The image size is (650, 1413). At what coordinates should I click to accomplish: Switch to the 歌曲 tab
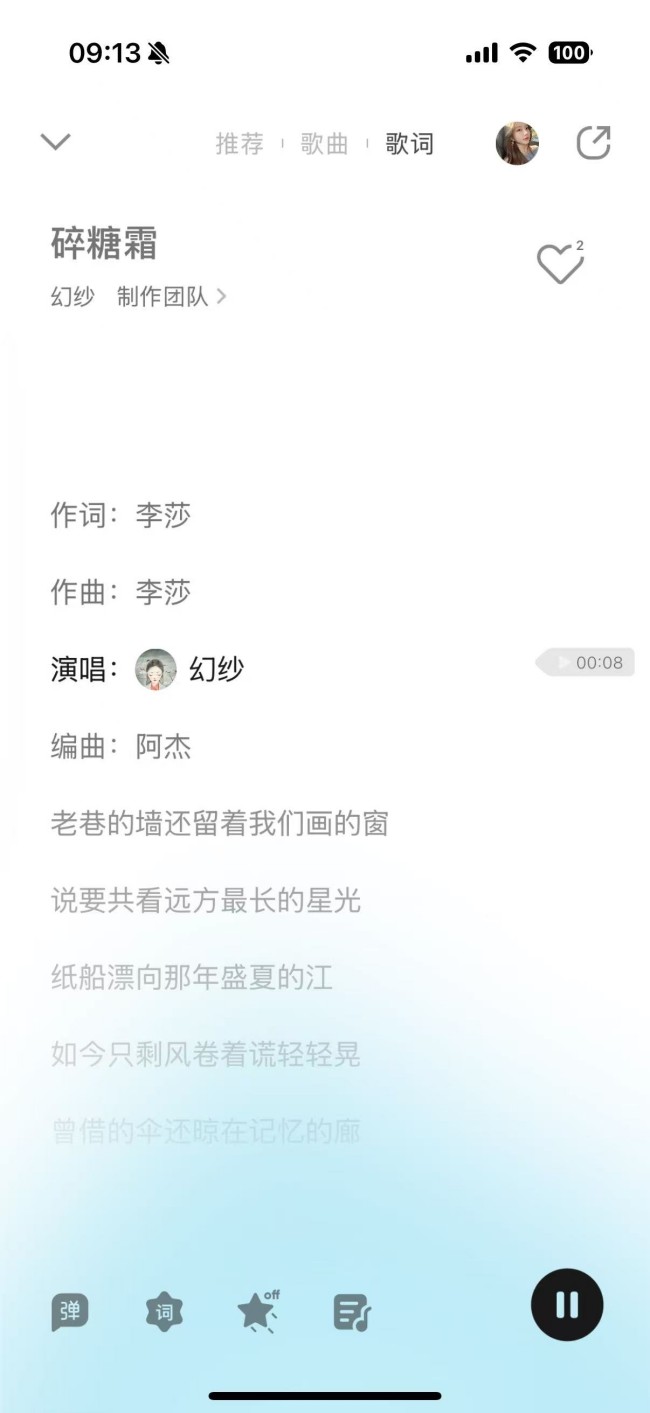click(x=324, y=144)
